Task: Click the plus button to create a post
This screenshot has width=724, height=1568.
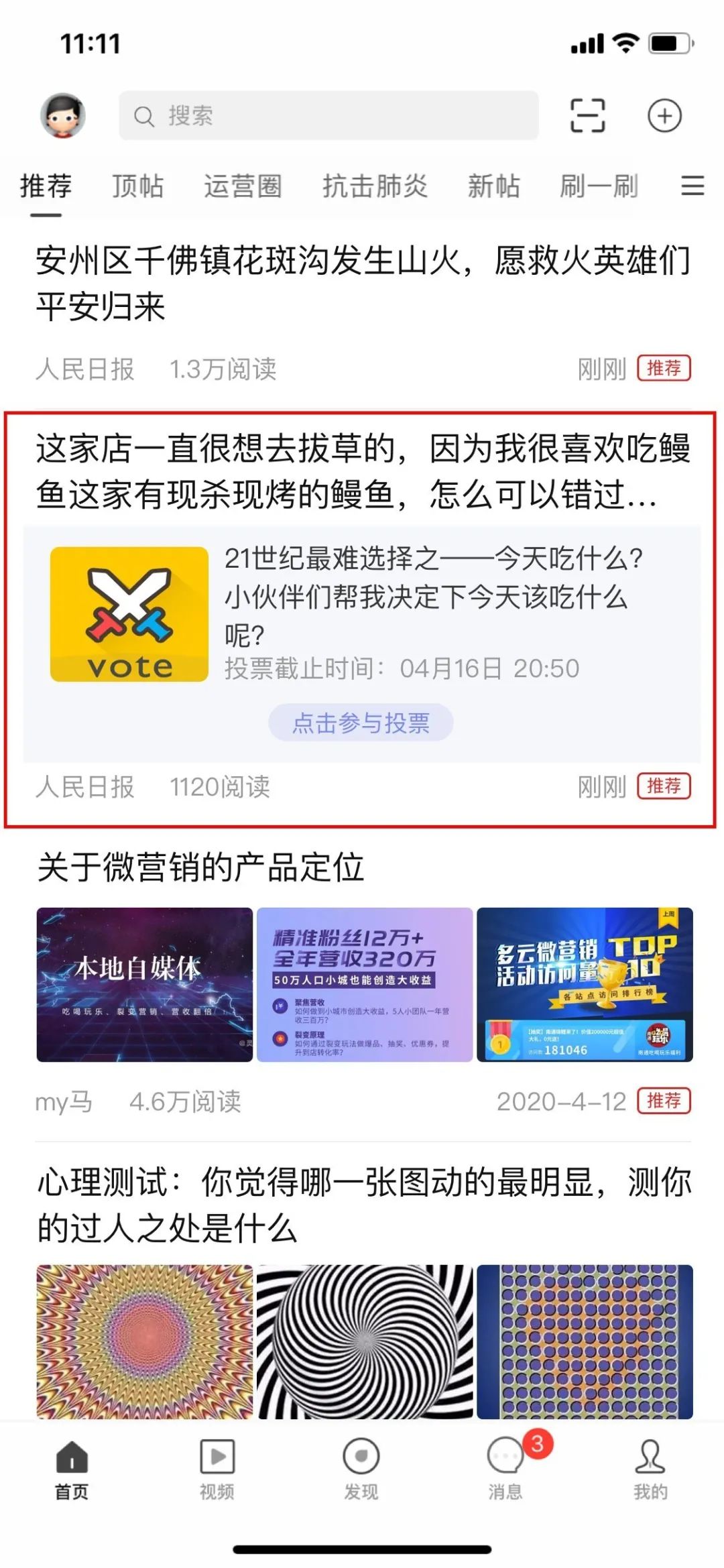Action: 664,115
